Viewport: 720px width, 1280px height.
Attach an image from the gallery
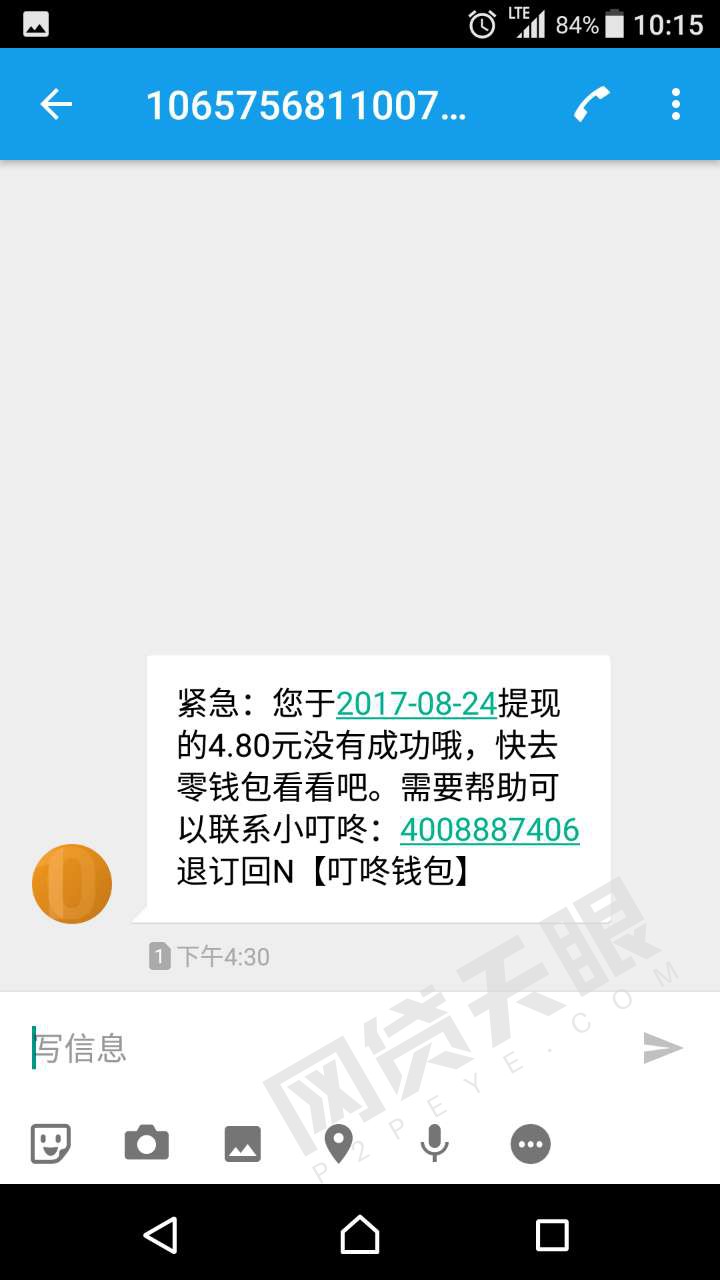coord(242,1143)
